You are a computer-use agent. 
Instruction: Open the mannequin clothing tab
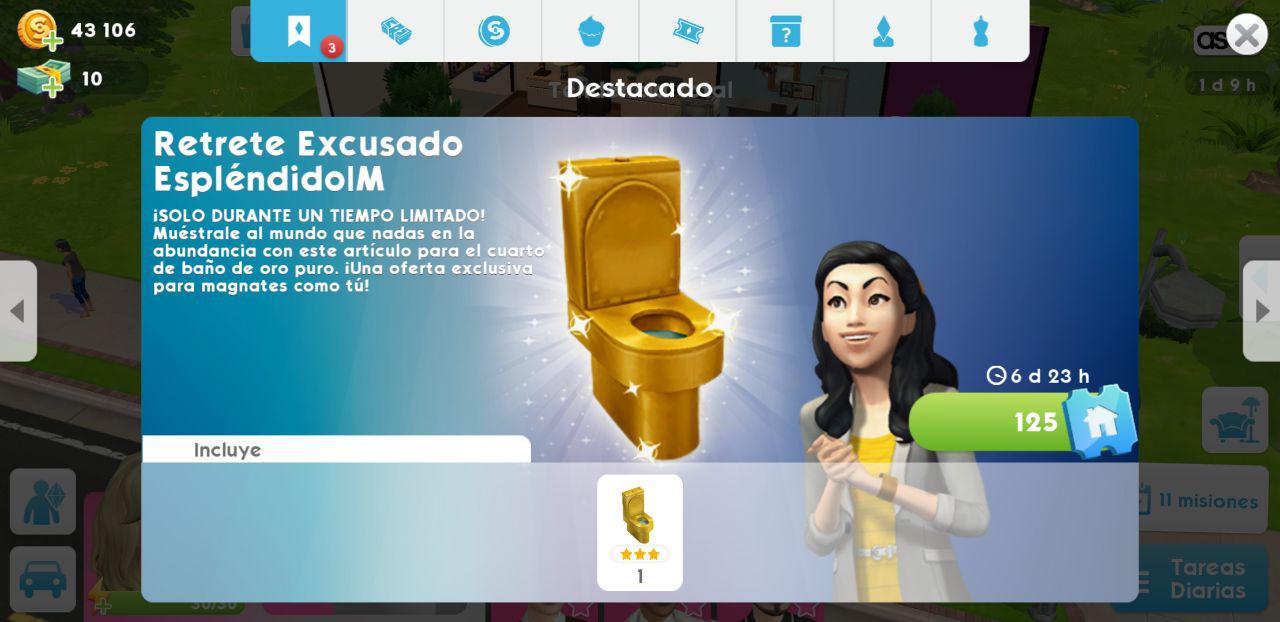pyautogui.click(x=980, y=31)
